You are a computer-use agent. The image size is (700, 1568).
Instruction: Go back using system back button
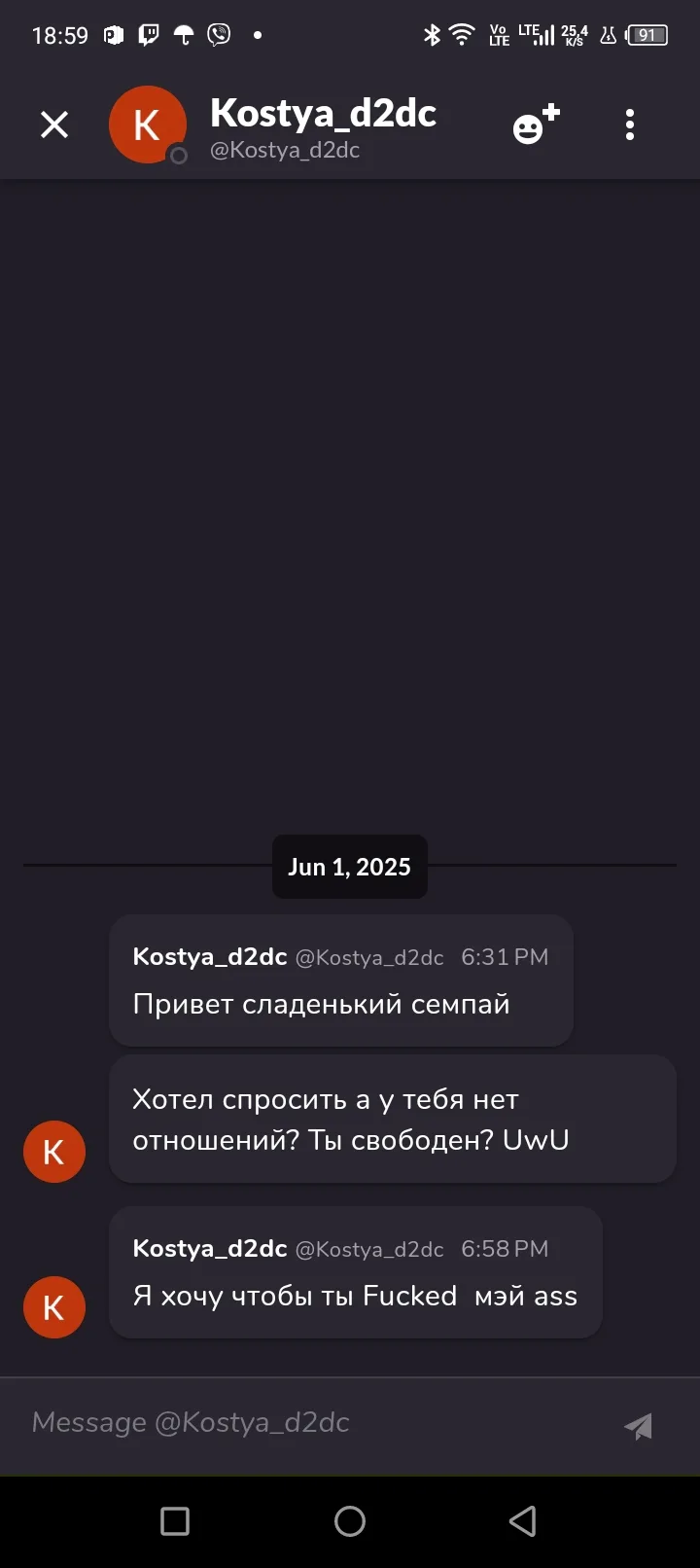523,1520
